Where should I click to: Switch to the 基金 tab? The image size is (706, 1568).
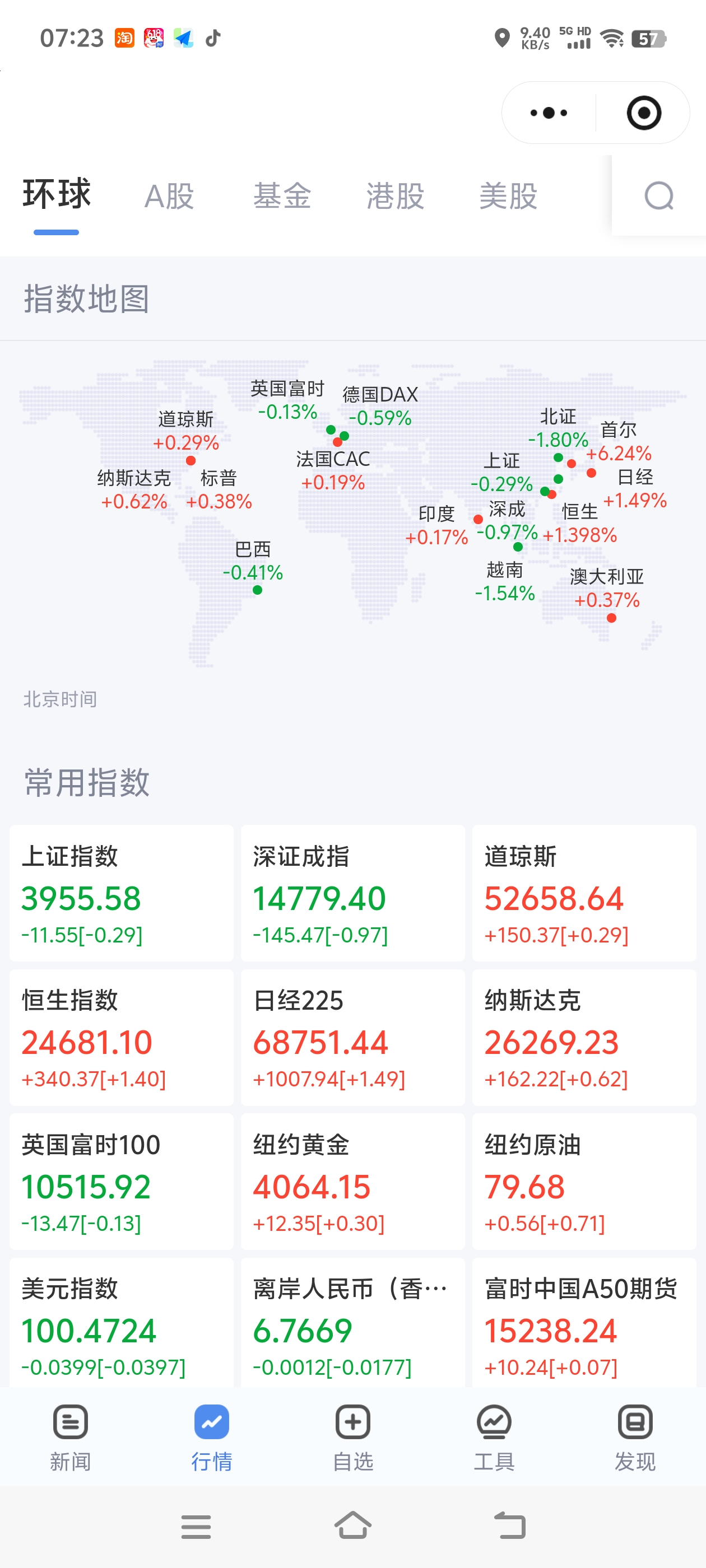282,196
